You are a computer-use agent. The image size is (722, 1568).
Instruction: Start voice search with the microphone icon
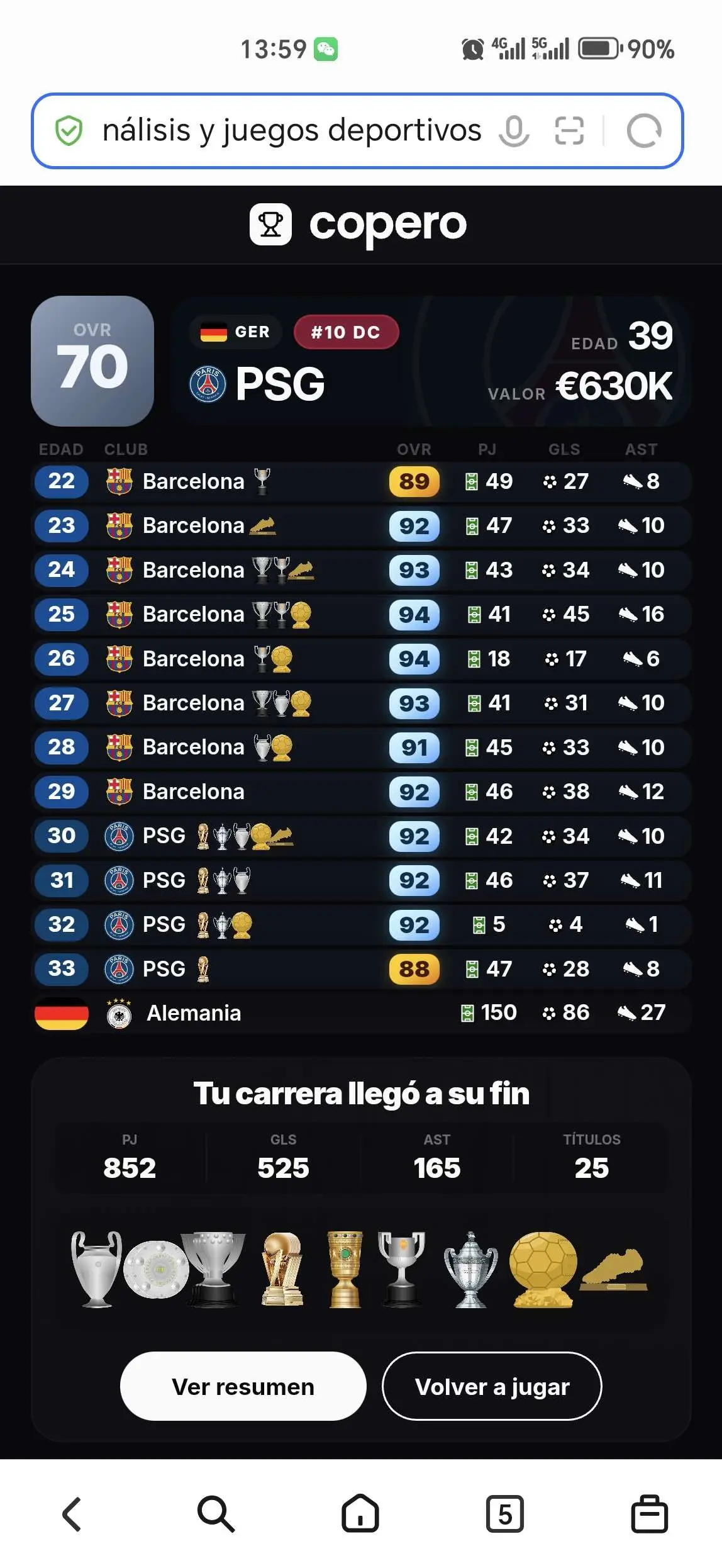pyautogui.click(x=513, y=131)
